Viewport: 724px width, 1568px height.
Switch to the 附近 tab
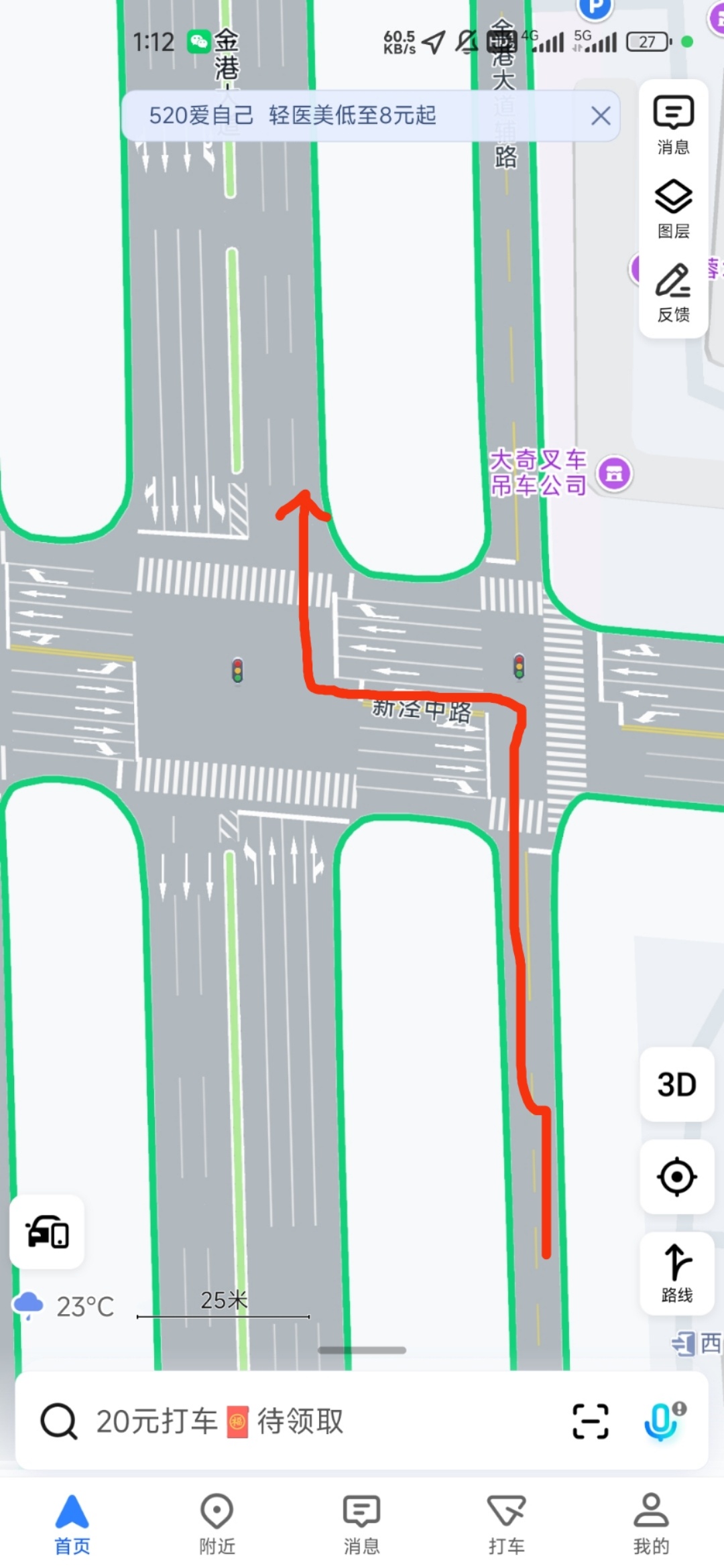click(x=217, y=1523)
